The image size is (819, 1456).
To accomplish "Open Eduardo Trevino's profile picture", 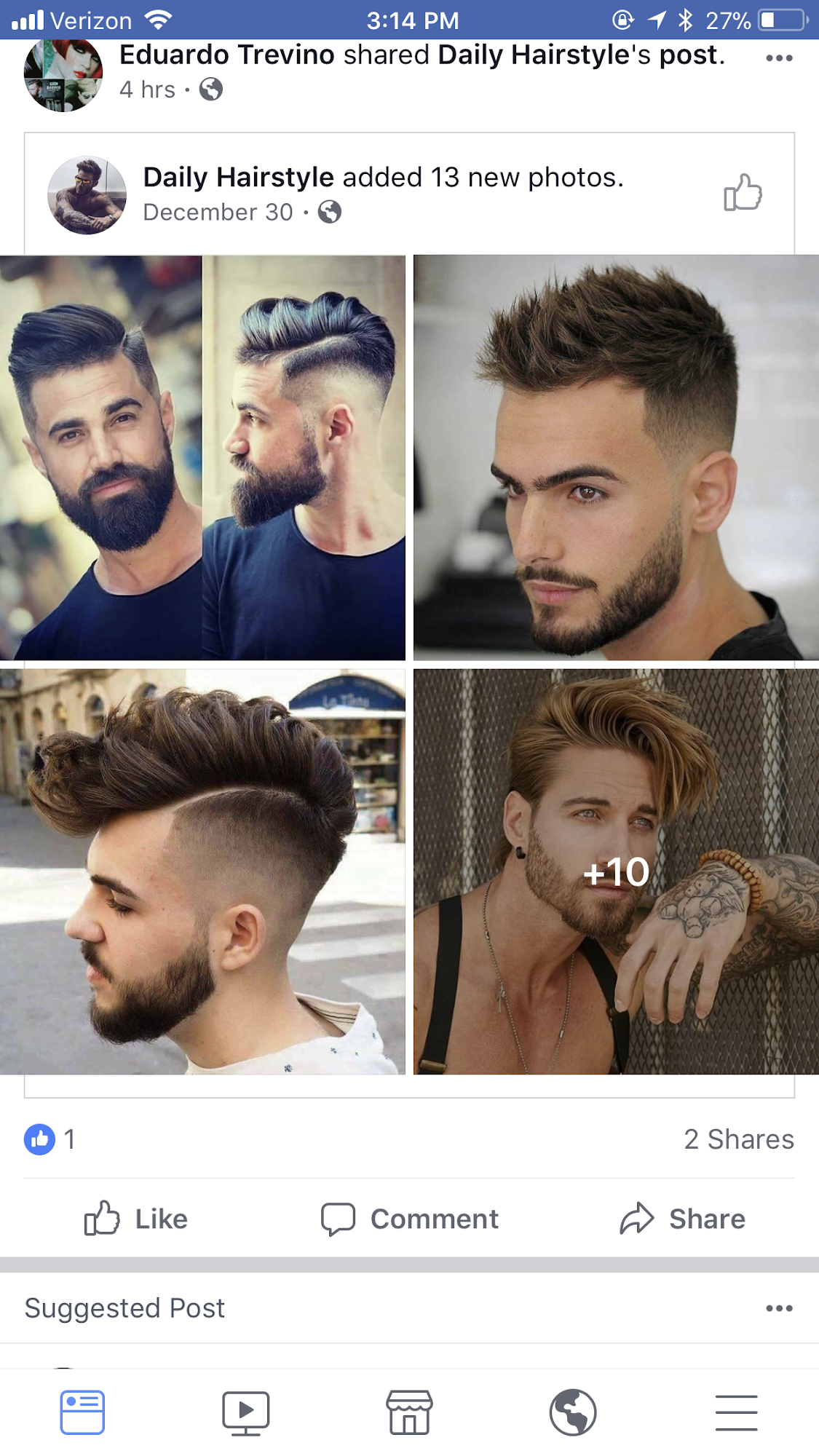I will [x=63, y=75].
